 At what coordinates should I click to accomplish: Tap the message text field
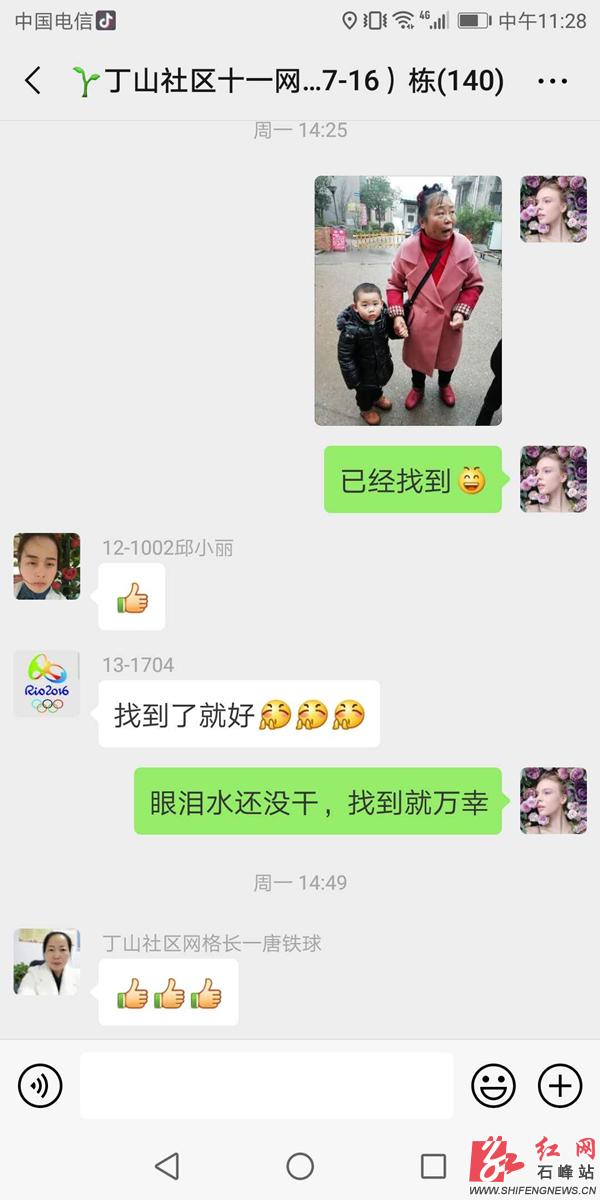pos(266,1085)
